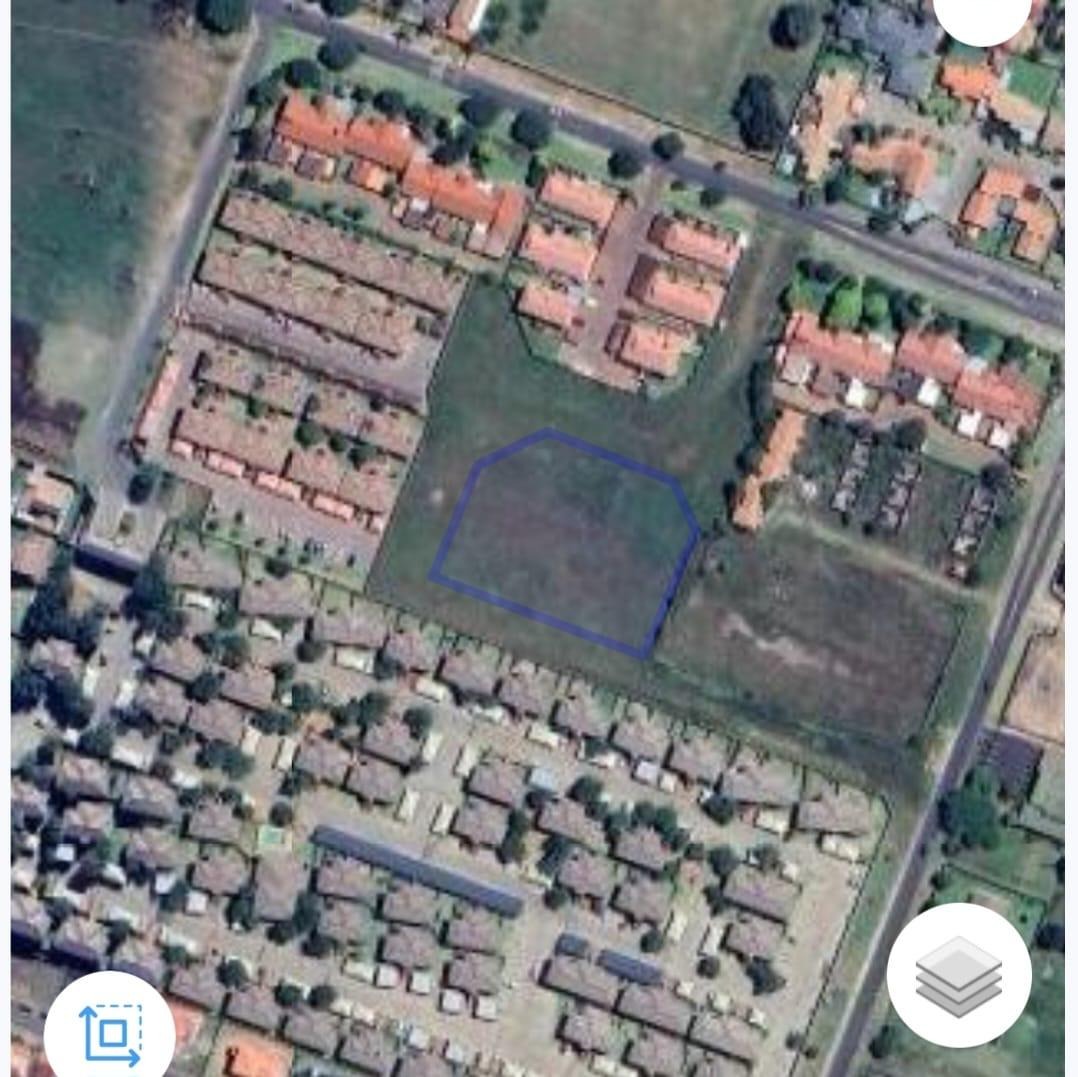1078x1077 pixels.
Task: Open the map layers button
Action: 958,975
